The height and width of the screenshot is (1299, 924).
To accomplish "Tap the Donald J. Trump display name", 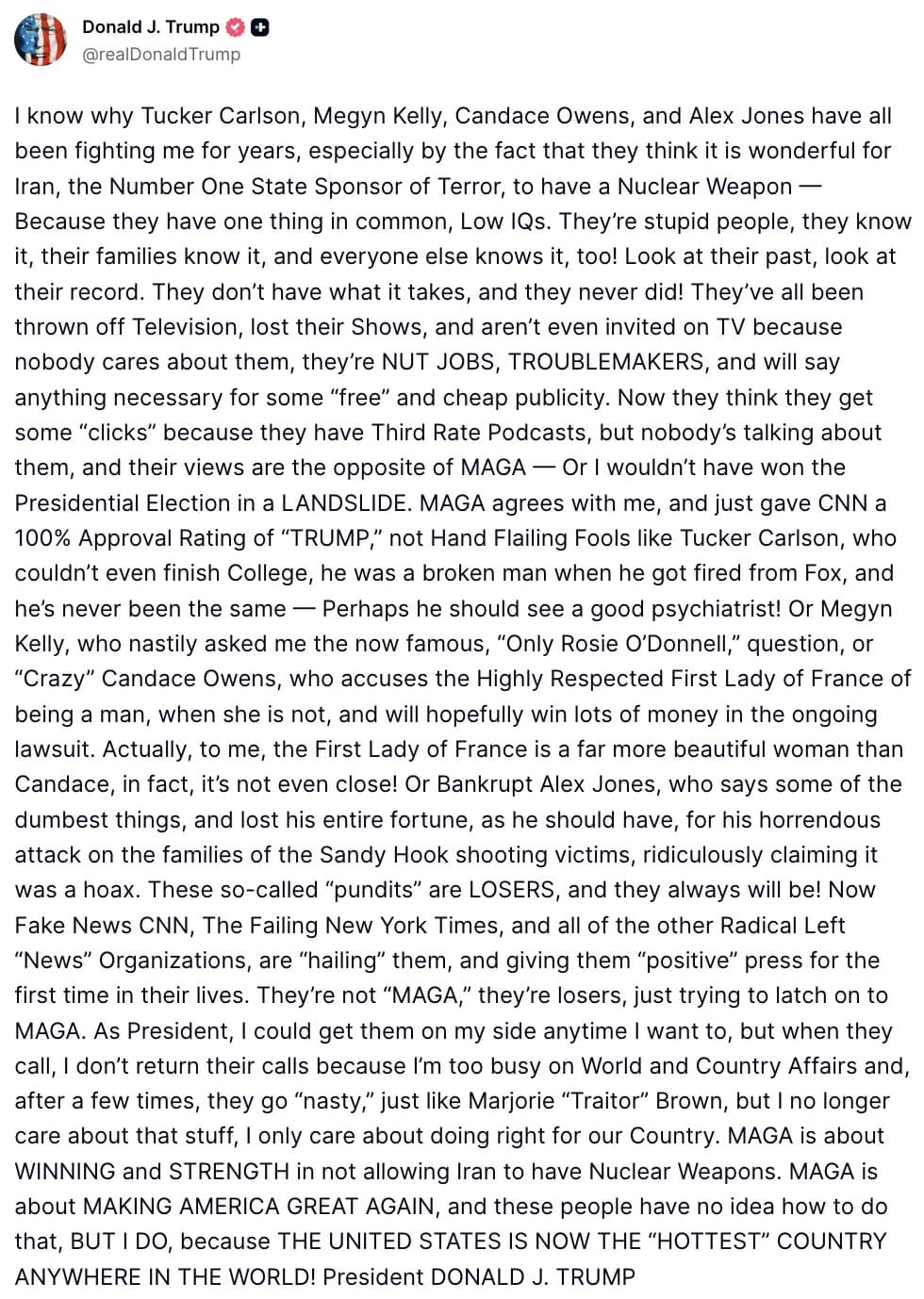I will (151, 27).
